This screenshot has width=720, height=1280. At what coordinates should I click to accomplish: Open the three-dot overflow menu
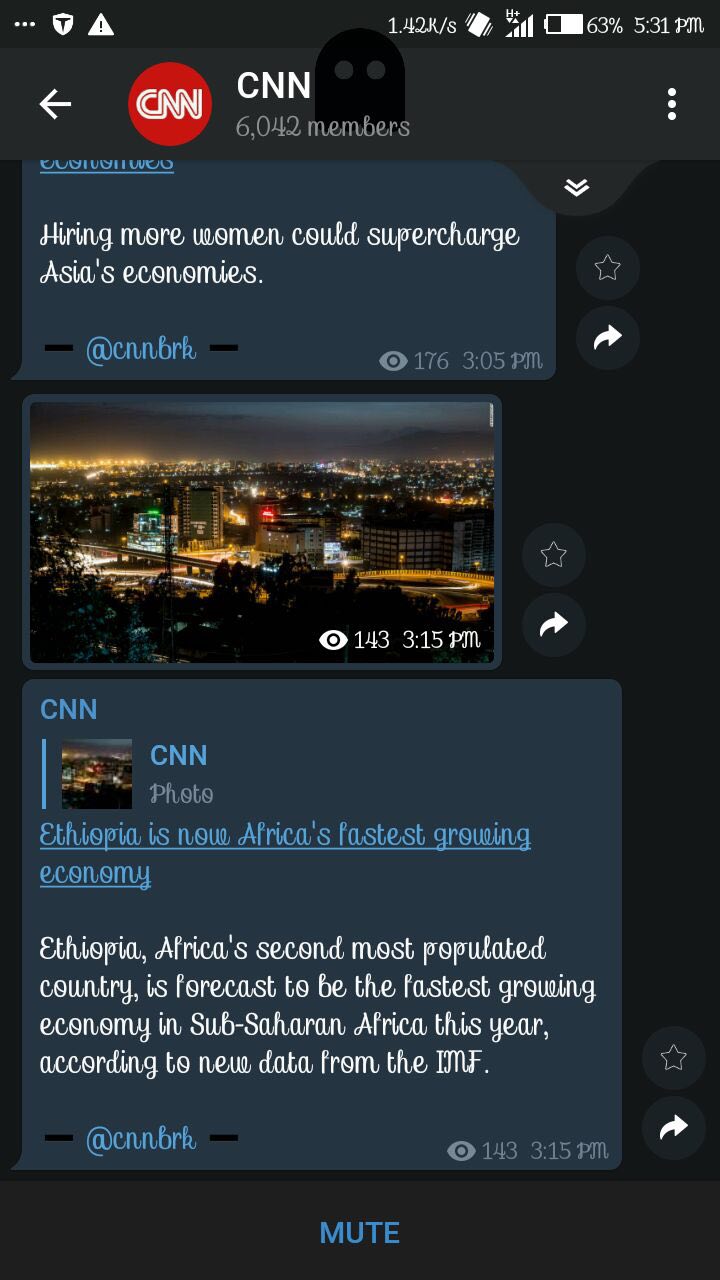coord(671,104)
